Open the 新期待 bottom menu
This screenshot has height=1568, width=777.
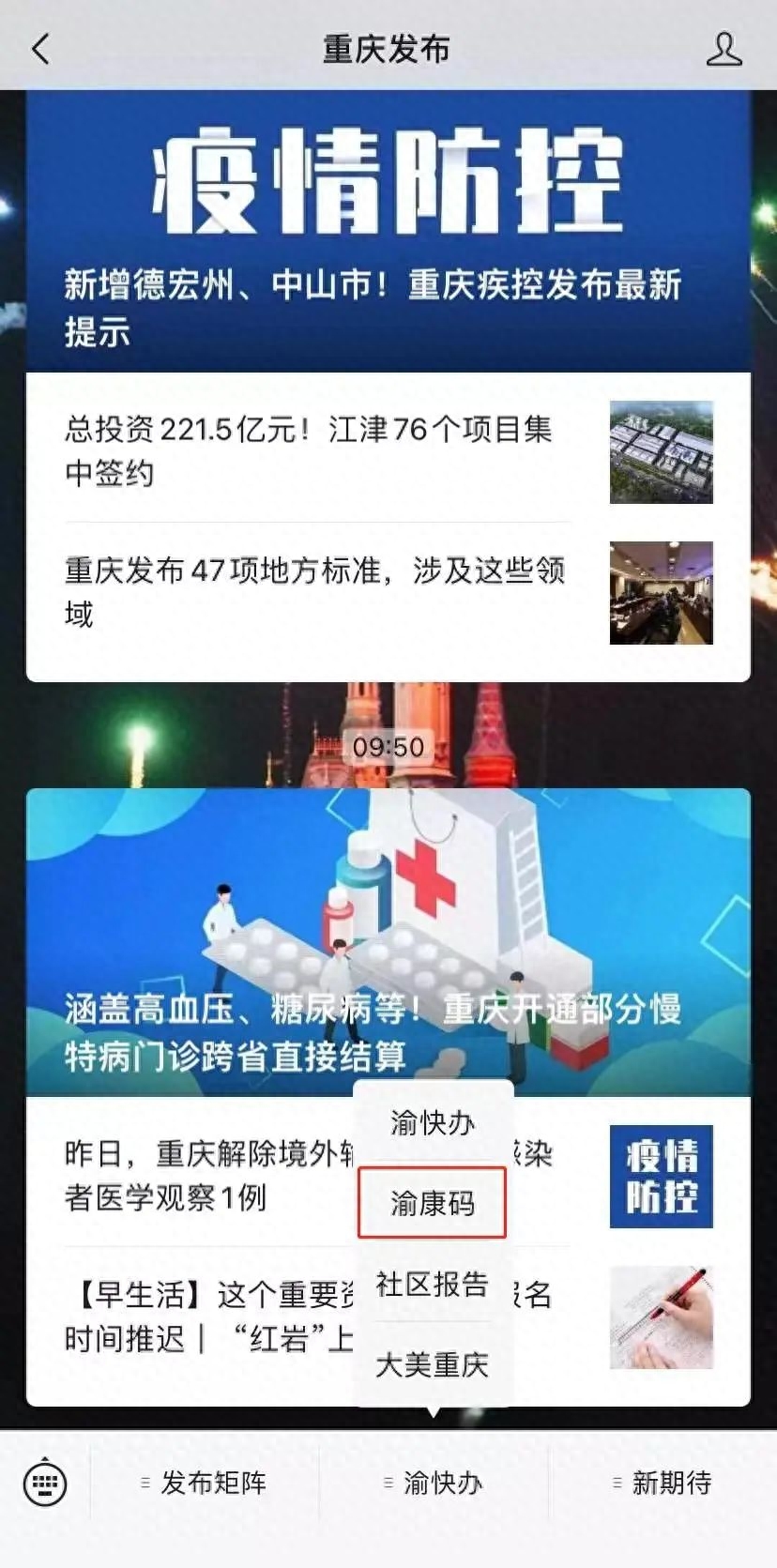(663, 1484)
